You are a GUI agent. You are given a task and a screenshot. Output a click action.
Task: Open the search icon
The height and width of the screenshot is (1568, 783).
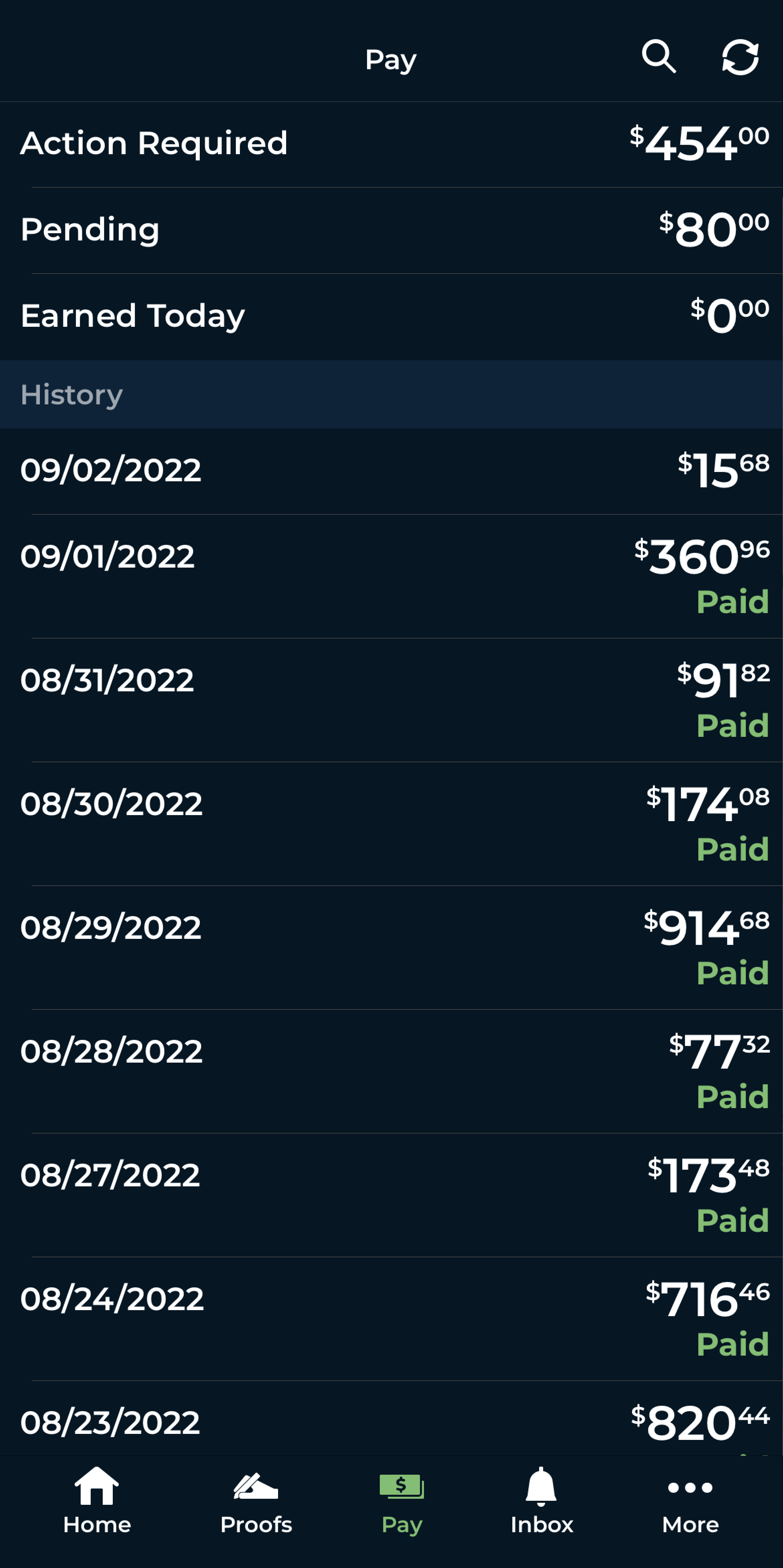click(x=659, y=57)
